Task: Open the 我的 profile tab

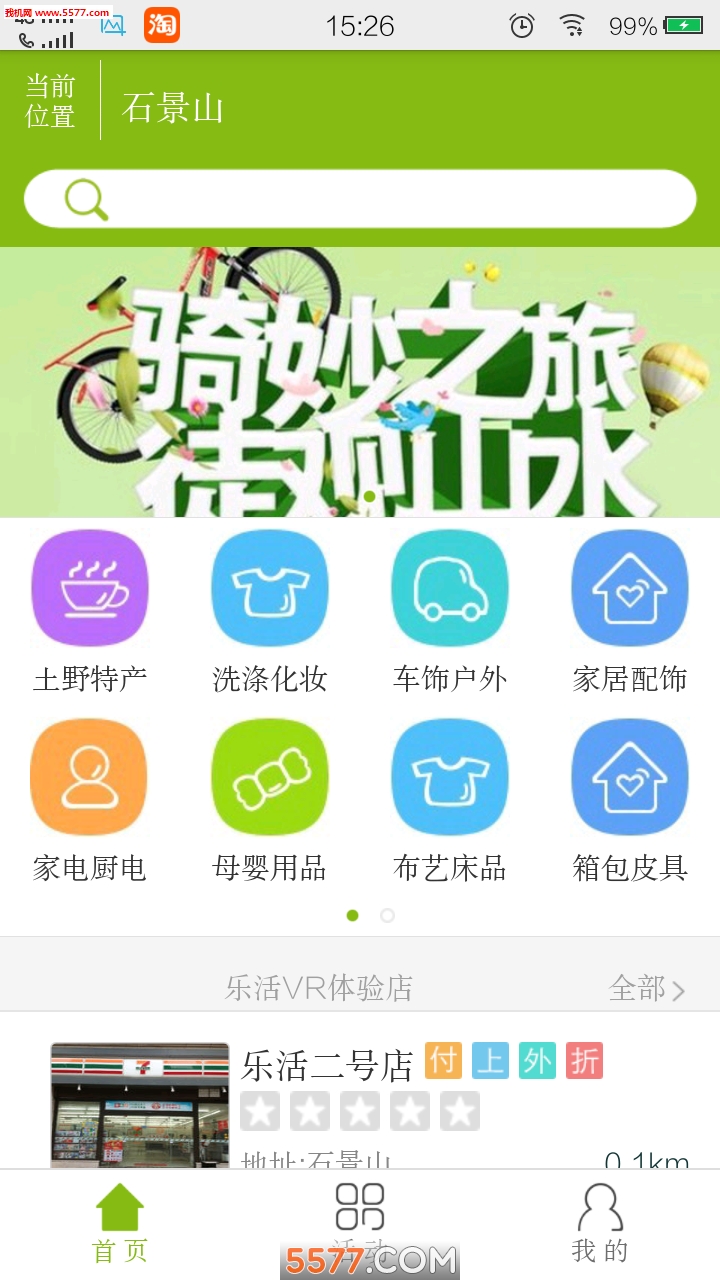Action: (600, 1220)
